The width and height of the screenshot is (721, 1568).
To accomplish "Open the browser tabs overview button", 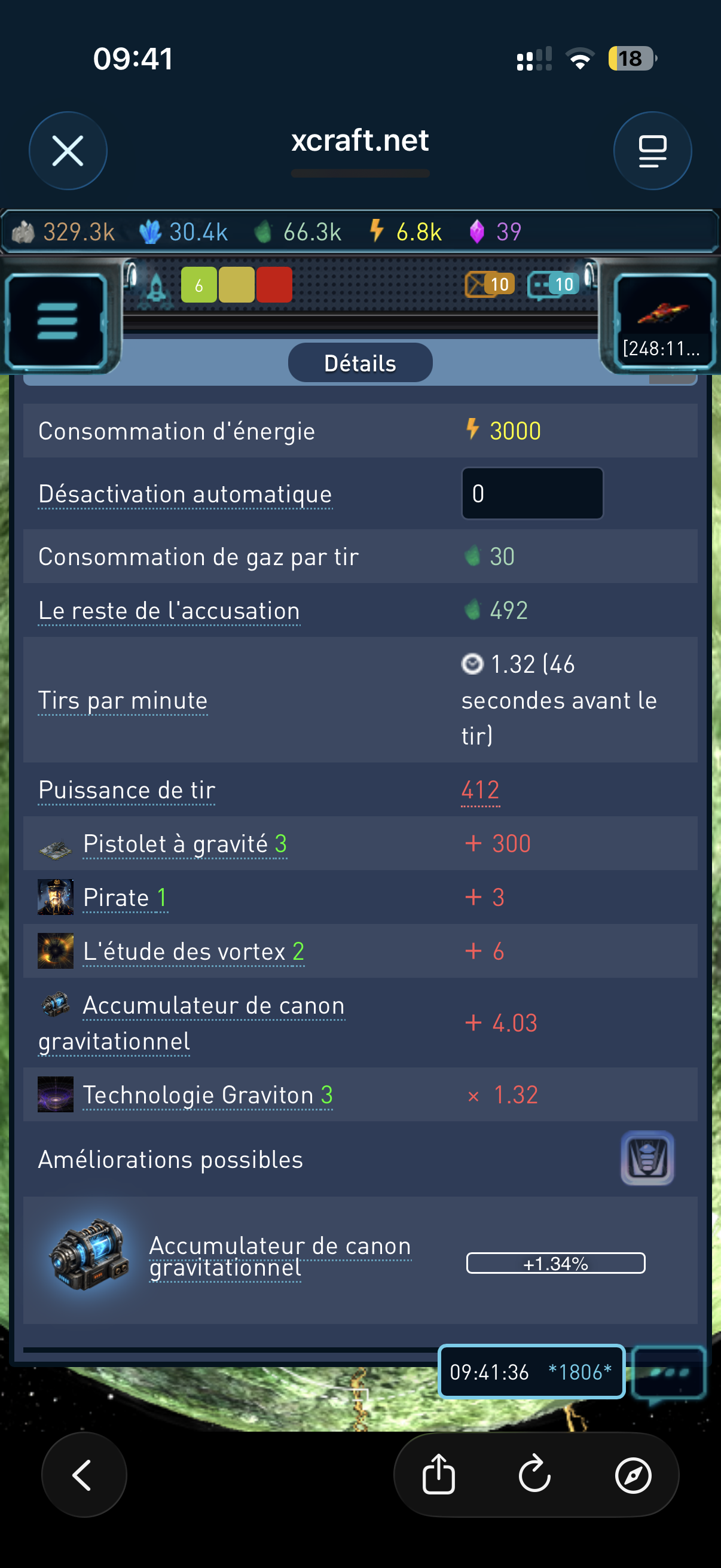I will [652, 150].
